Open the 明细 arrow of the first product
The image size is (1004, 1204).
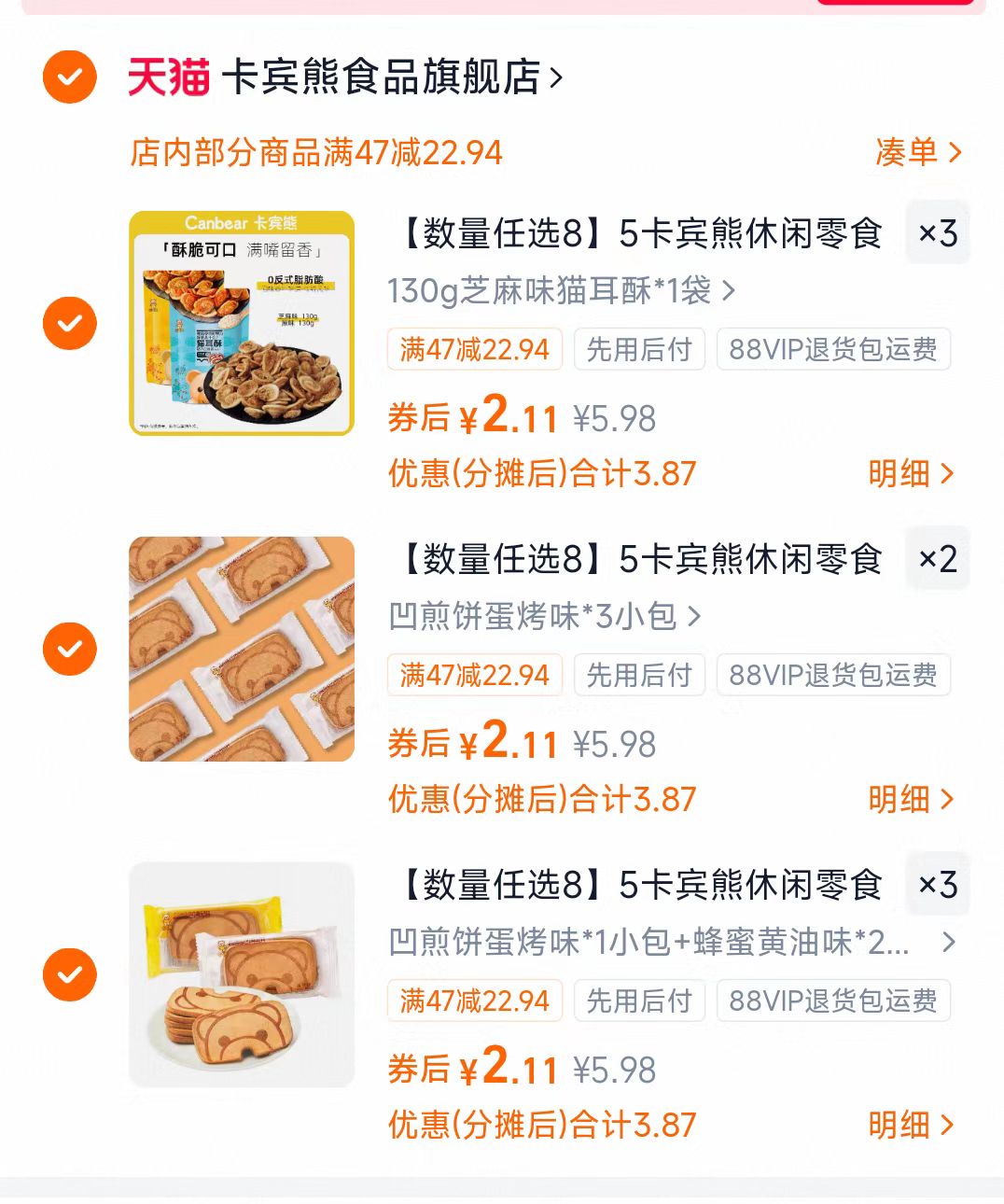coord(954,475)
